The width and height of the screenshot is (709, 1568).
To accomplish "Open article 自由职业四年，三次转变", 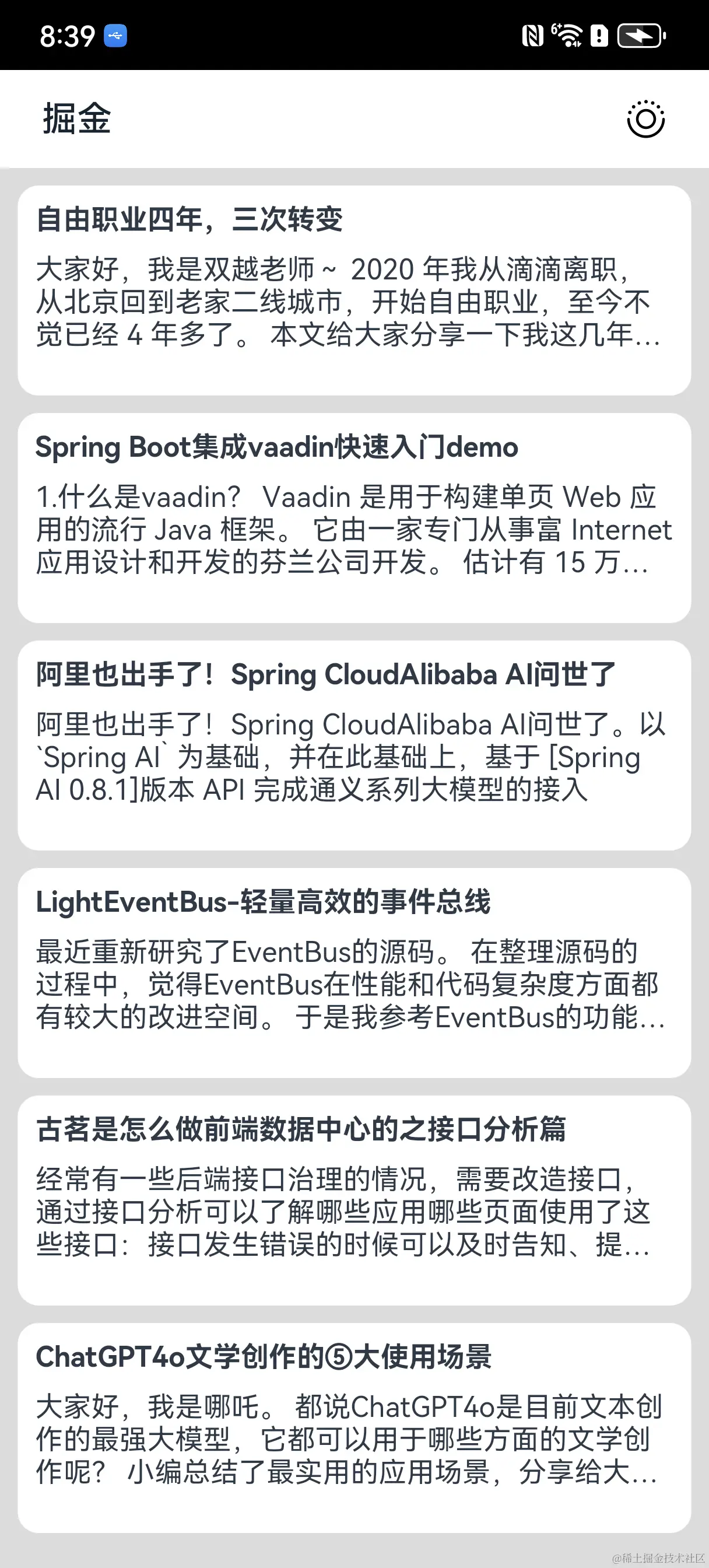I will pos(354,290).
